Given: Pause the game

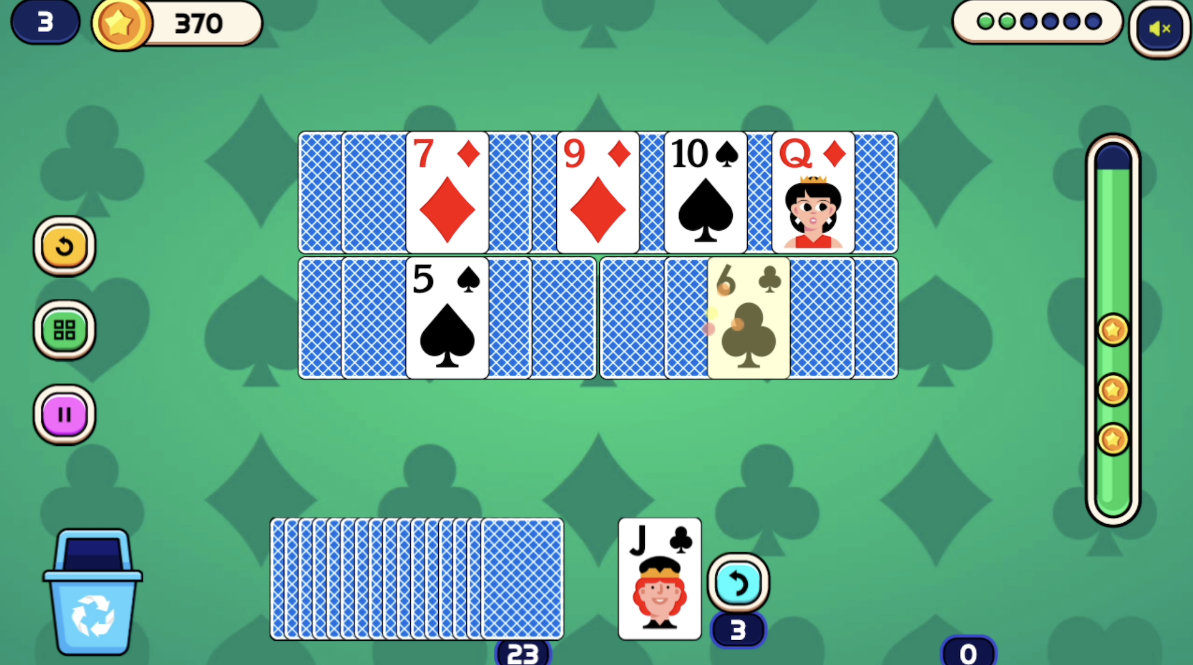Looking at the screenshot, I should [64, 414].
